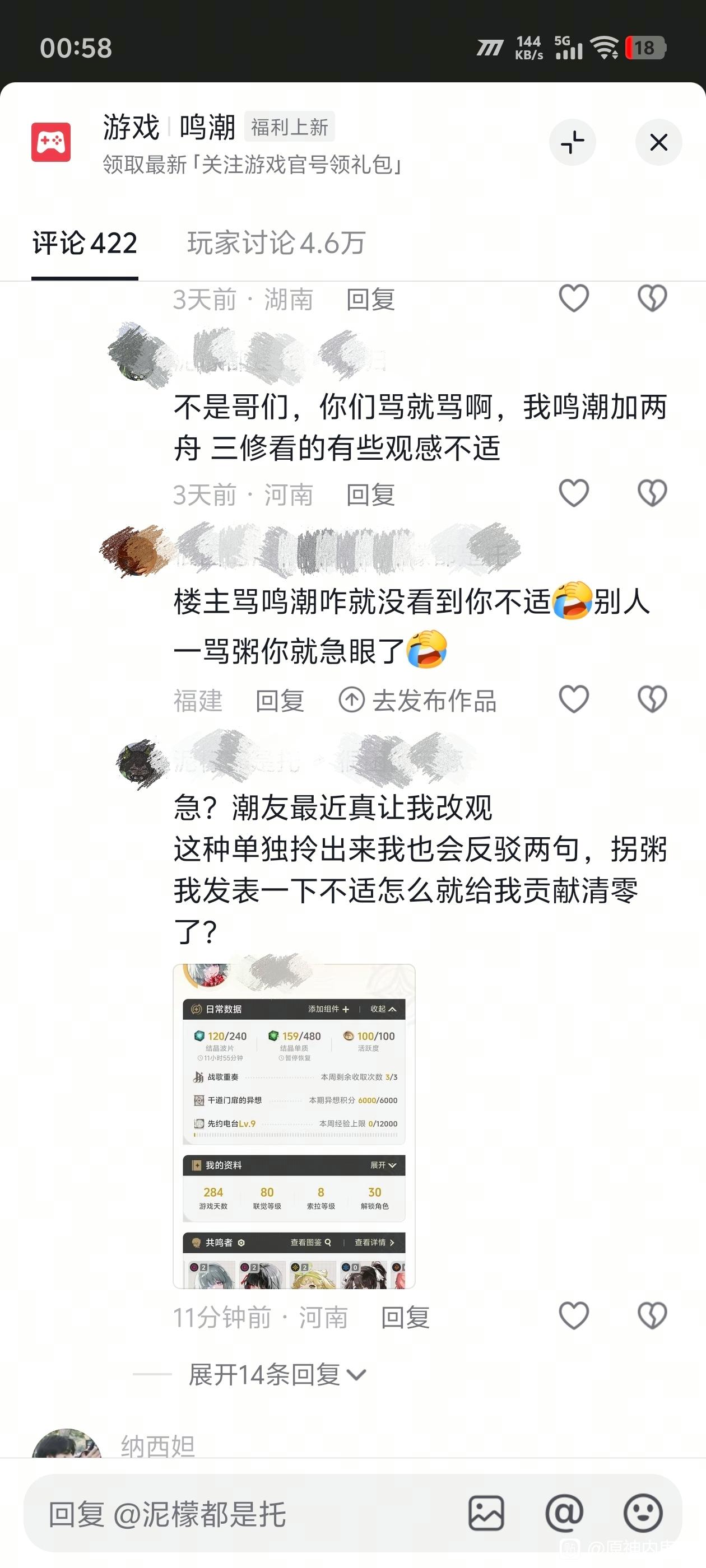Tap 去发布作品 under the 福建 comment

[x=418, y=701]
